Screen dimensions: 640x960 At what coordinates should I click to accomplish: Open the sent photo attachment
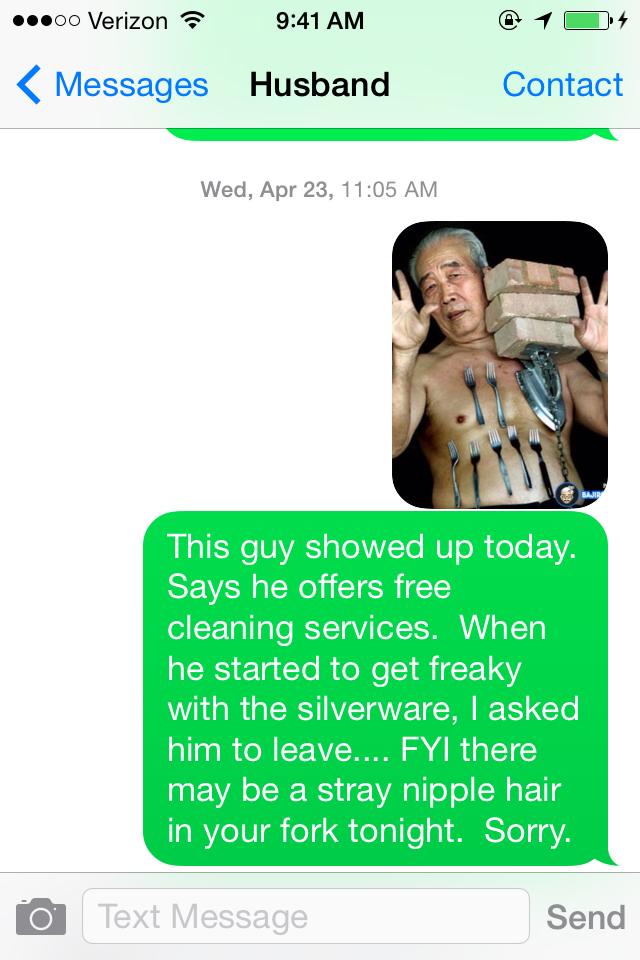click(499, 364)
